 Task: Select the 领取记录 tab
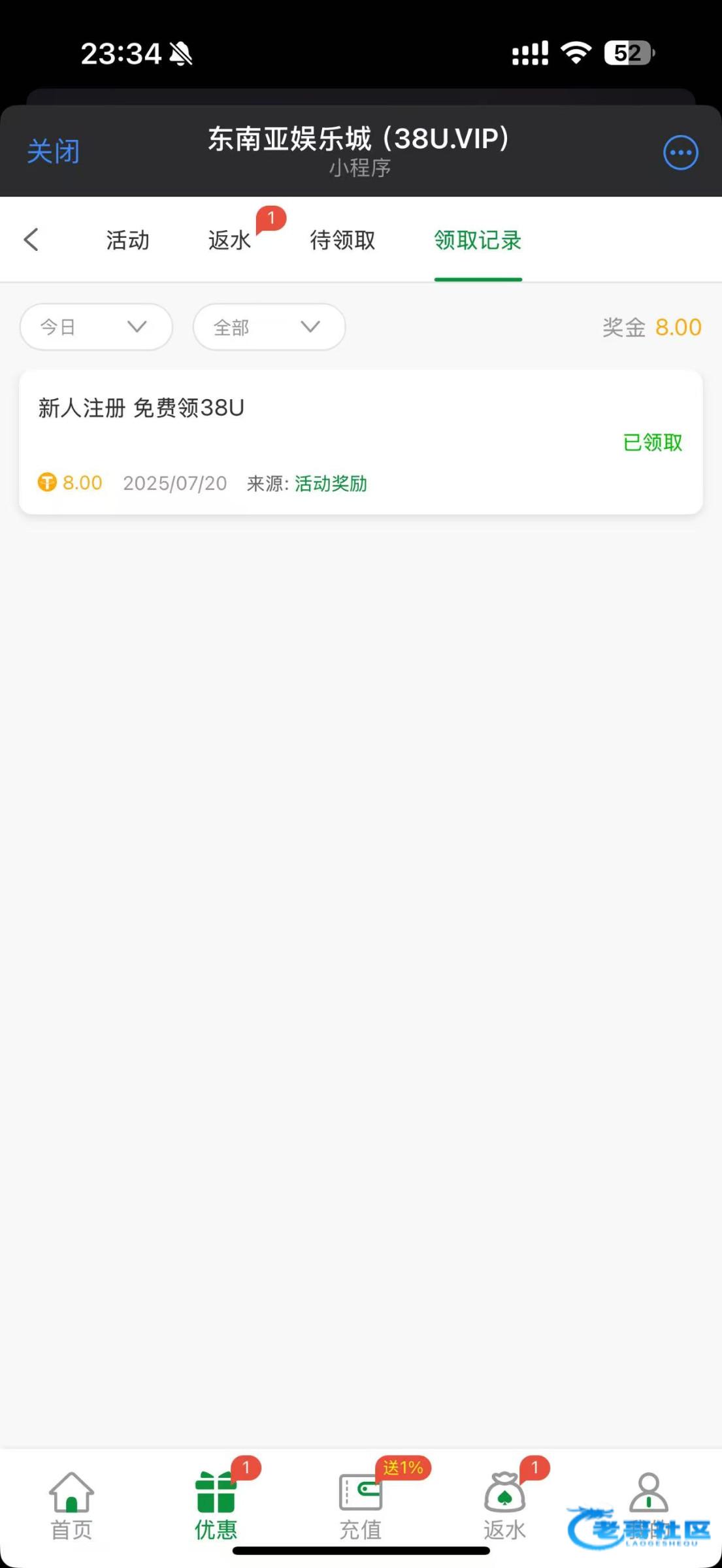tap(478, 240)
